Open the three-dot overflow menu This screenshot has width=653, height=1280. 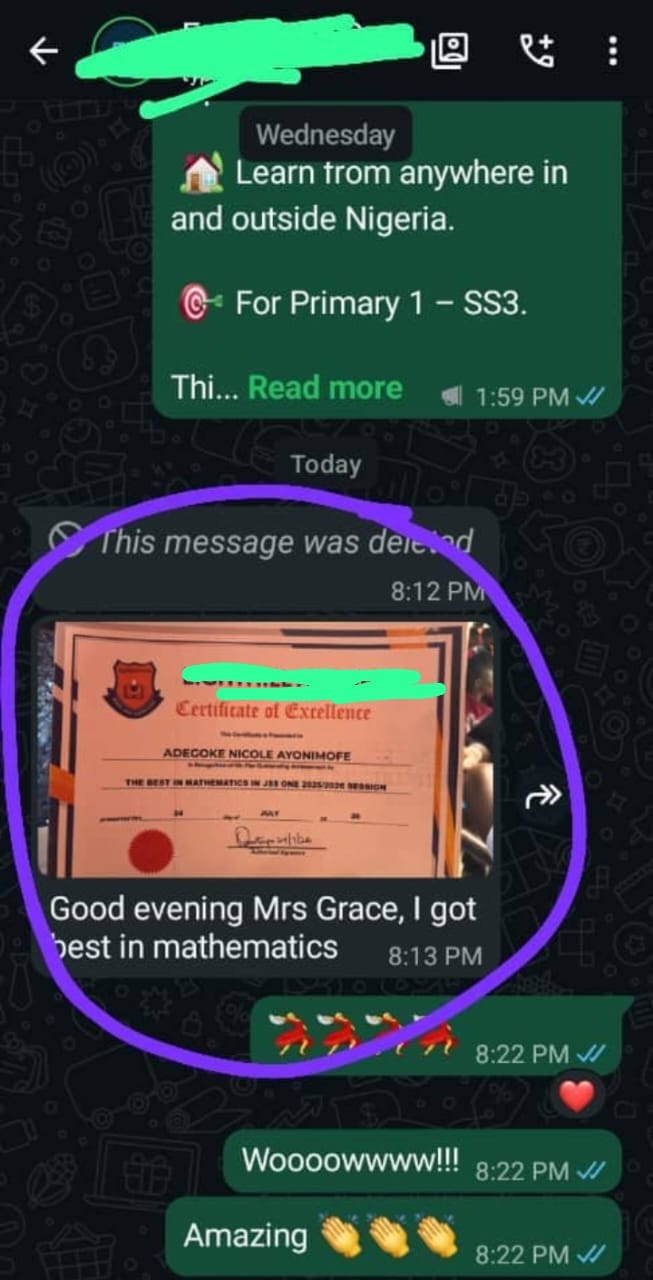click(612, 51)
